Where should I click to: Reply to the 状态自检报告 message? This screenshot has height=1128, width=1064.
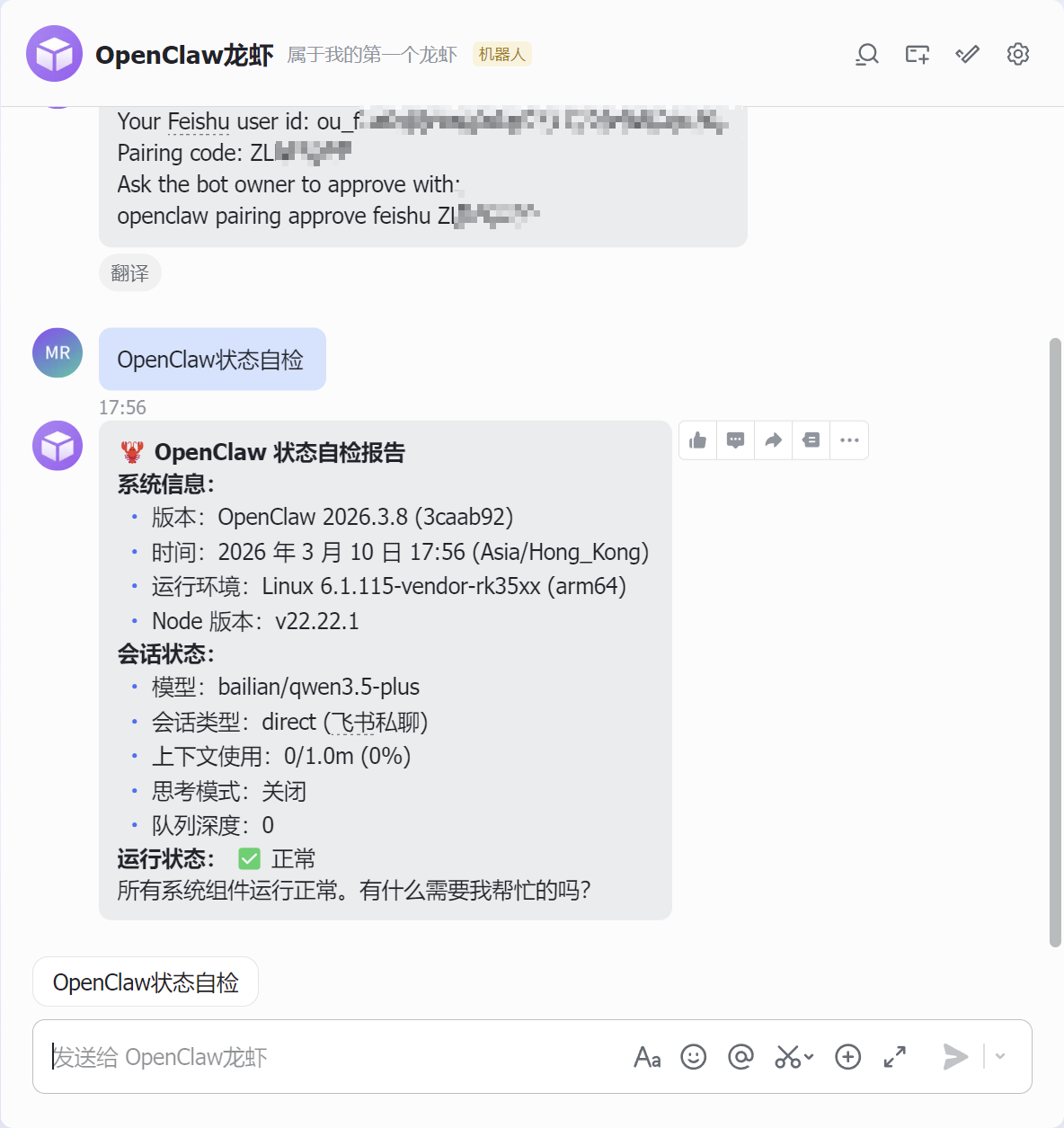point(736,440)
